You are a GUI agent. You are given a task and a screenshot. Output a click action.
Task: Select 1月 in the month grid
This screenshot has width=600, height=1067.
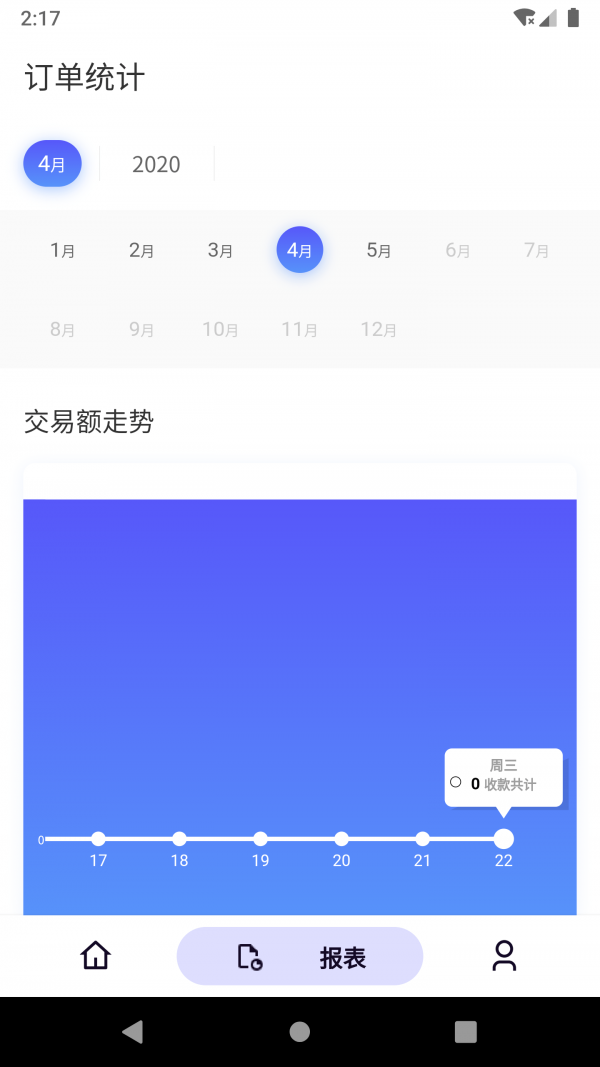63,250
